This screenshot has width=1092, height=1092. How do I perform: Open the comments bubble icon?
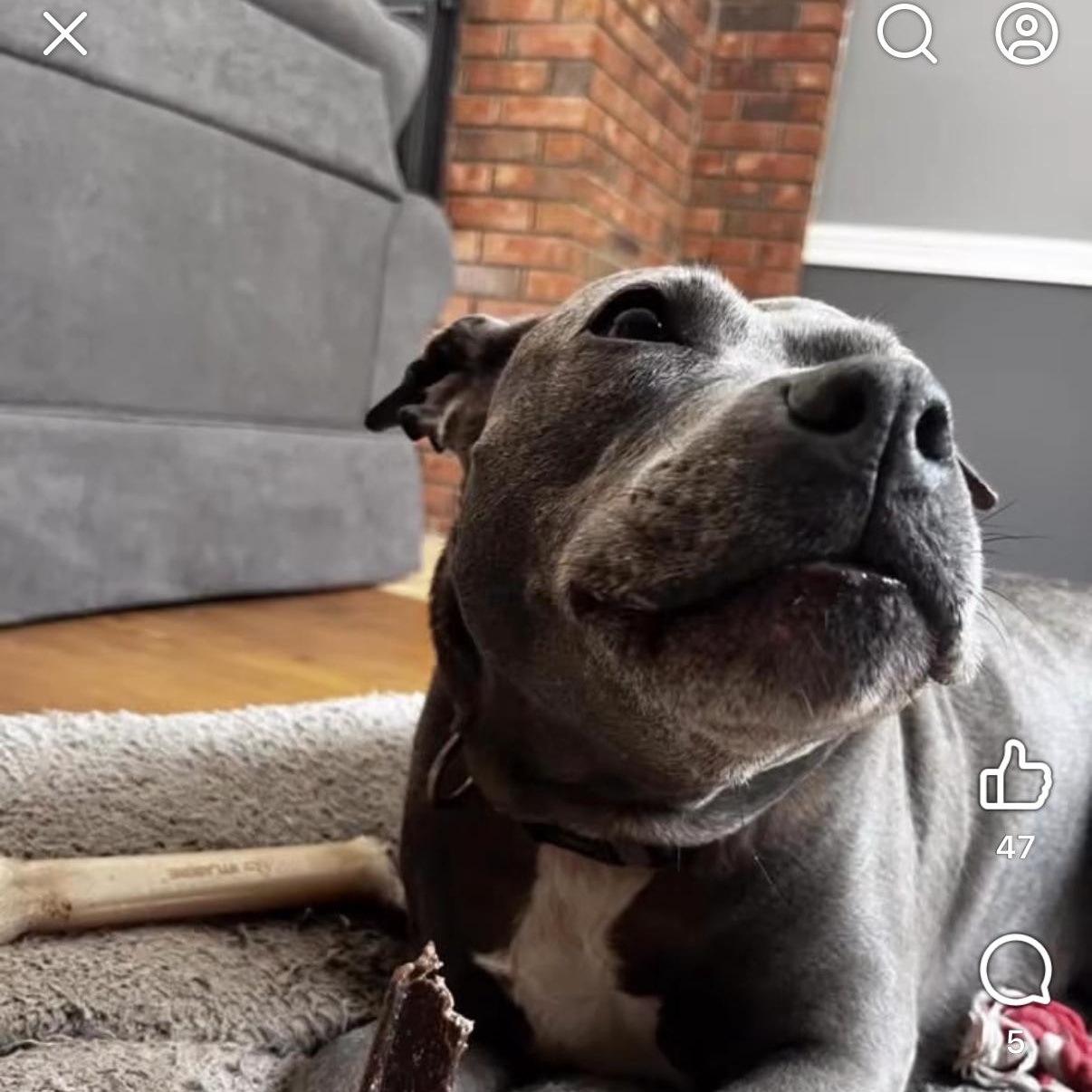pyautogui.click(x=1015, y=969)
